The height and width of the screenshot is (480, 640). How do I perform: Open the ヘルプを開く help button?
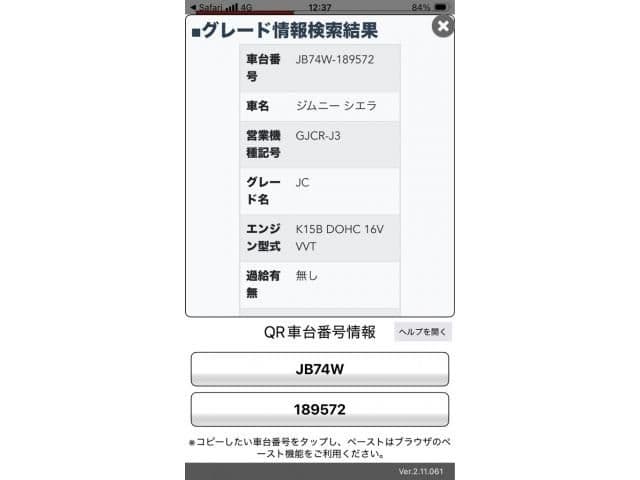pos(422,332)
